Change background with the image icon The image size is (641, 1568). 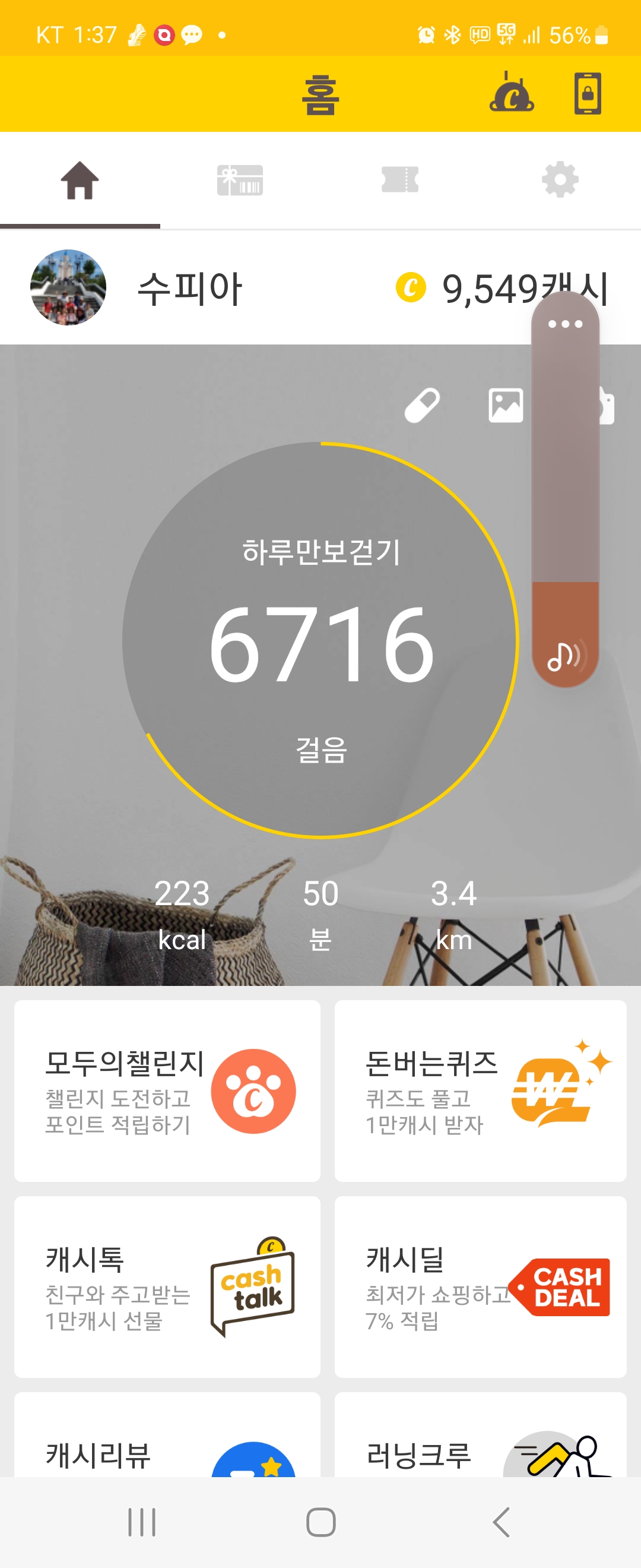point(505,406)
